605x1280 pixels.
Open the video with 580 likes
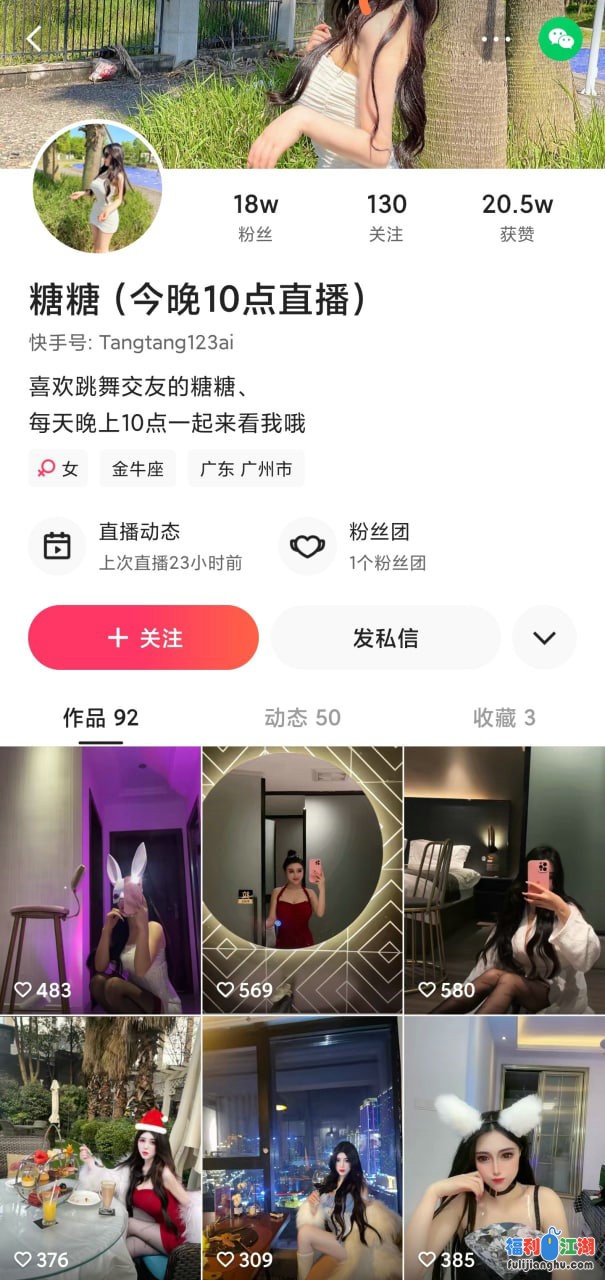pyautogui.click(x=504, y=880)
